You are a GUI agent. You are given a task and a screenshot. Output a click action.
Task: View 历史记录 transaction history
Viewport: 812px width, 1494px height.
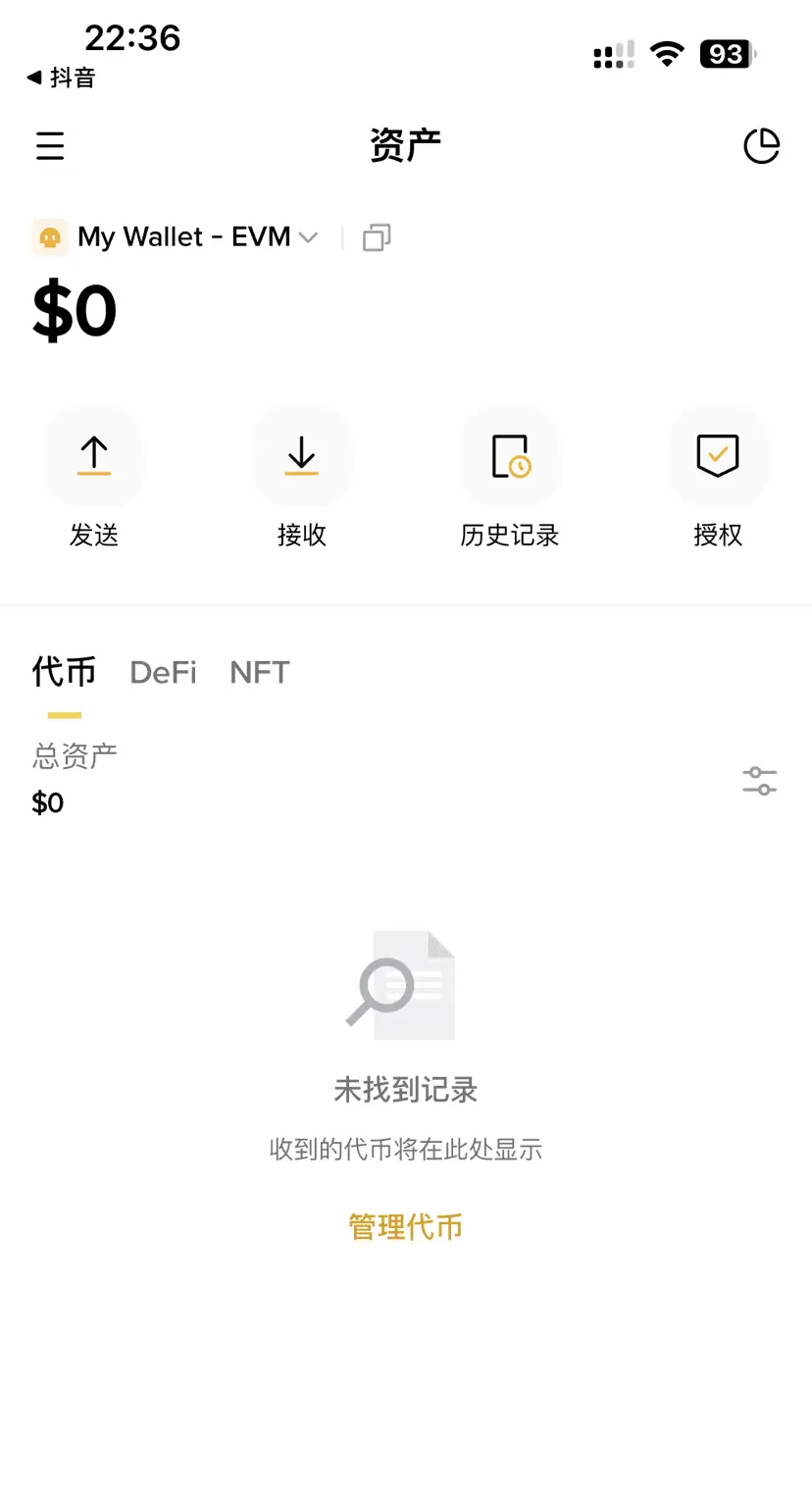pos(510,479)
